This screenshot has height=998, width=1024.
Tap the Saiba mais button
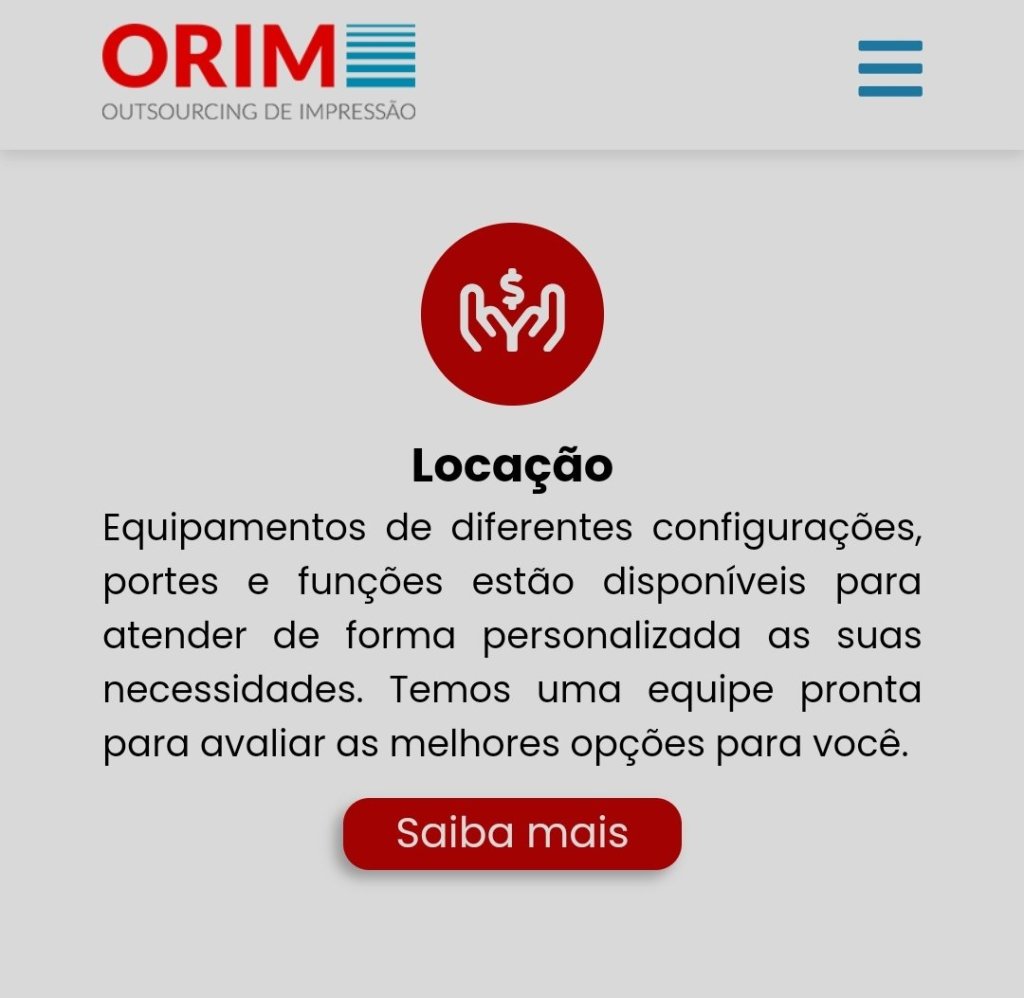pyautogui.click(x=512, y=833)
